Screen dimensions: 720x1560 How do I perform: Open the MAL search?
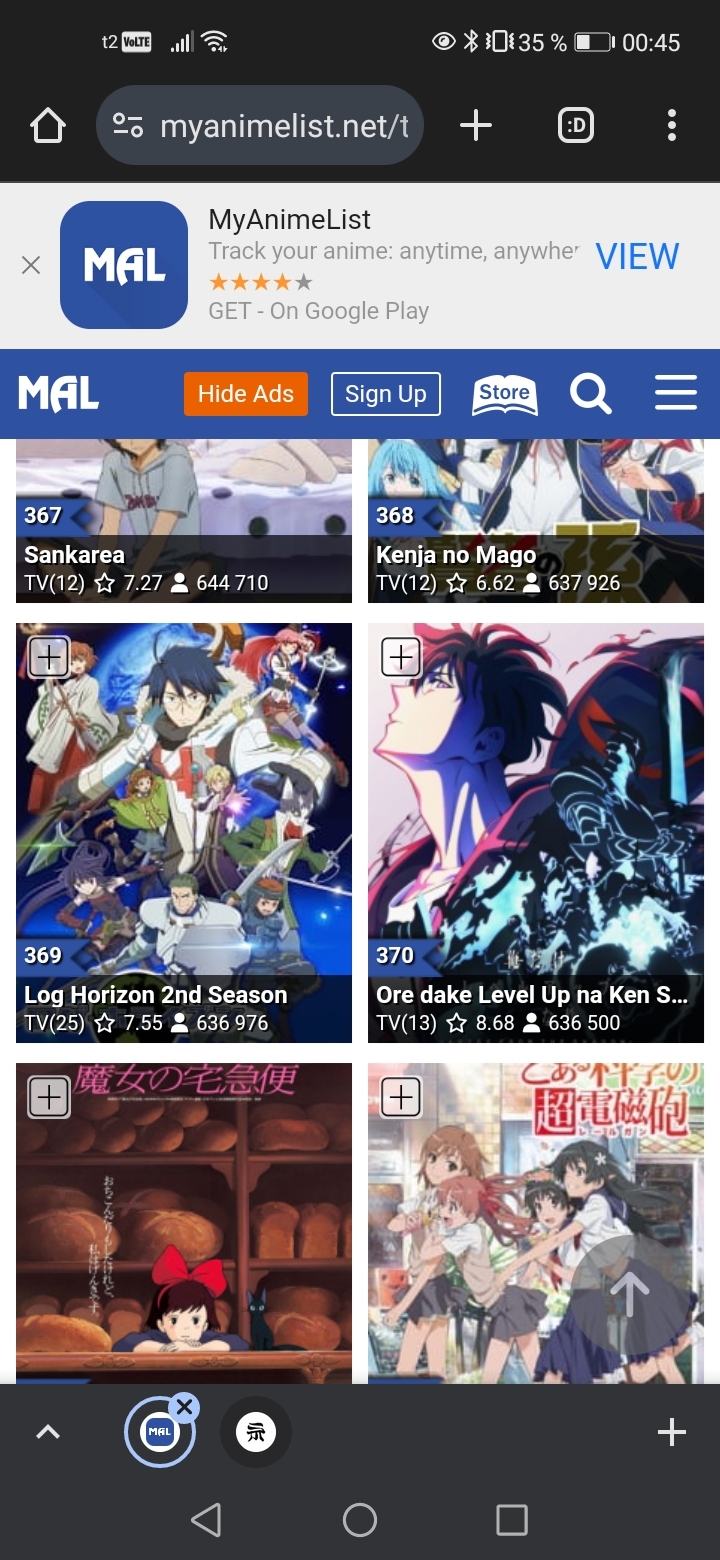[590, 394]
